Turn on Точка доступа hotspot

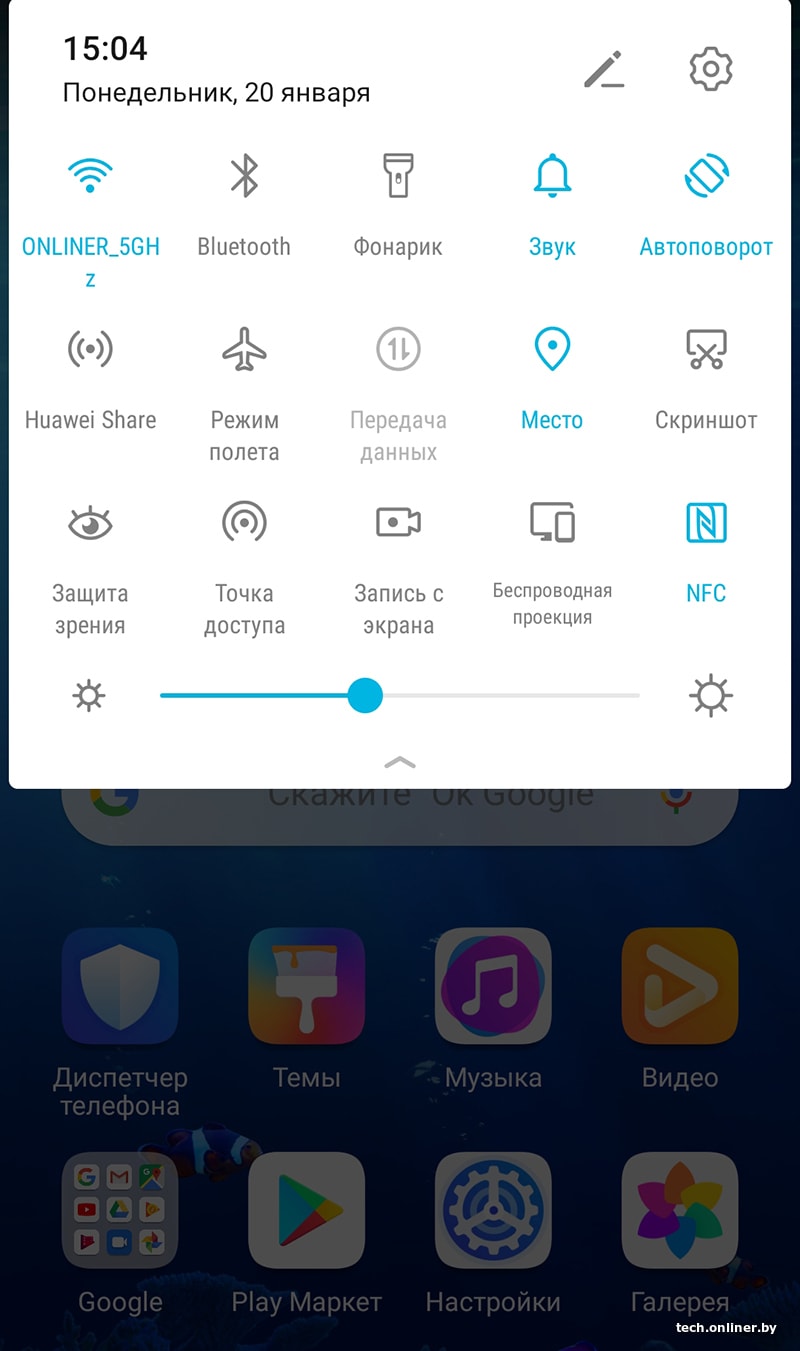244,522
